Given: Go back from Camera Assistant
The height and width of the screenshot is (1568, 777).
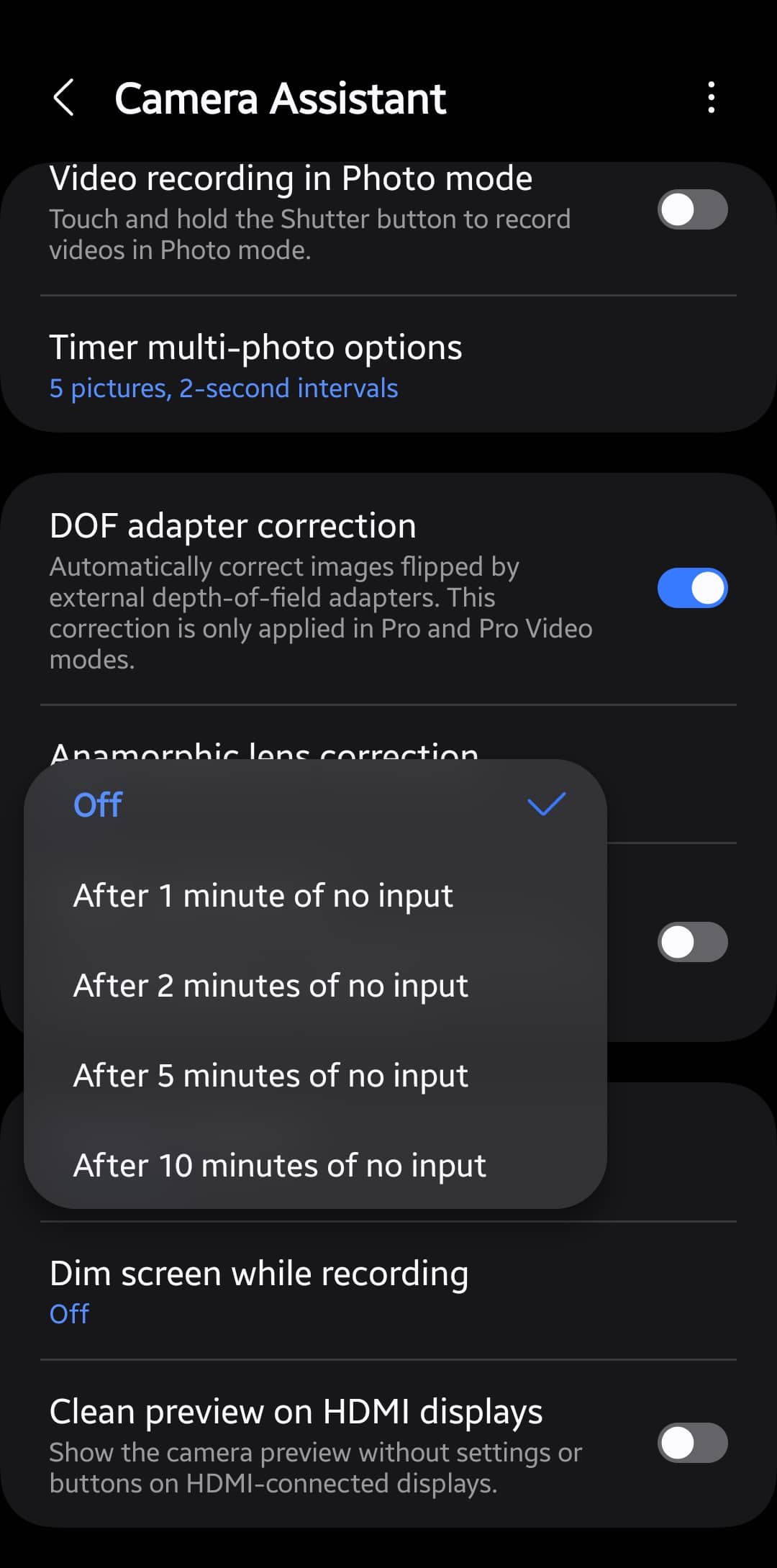Looking at the screenshot, I should [x=64, y=98].
